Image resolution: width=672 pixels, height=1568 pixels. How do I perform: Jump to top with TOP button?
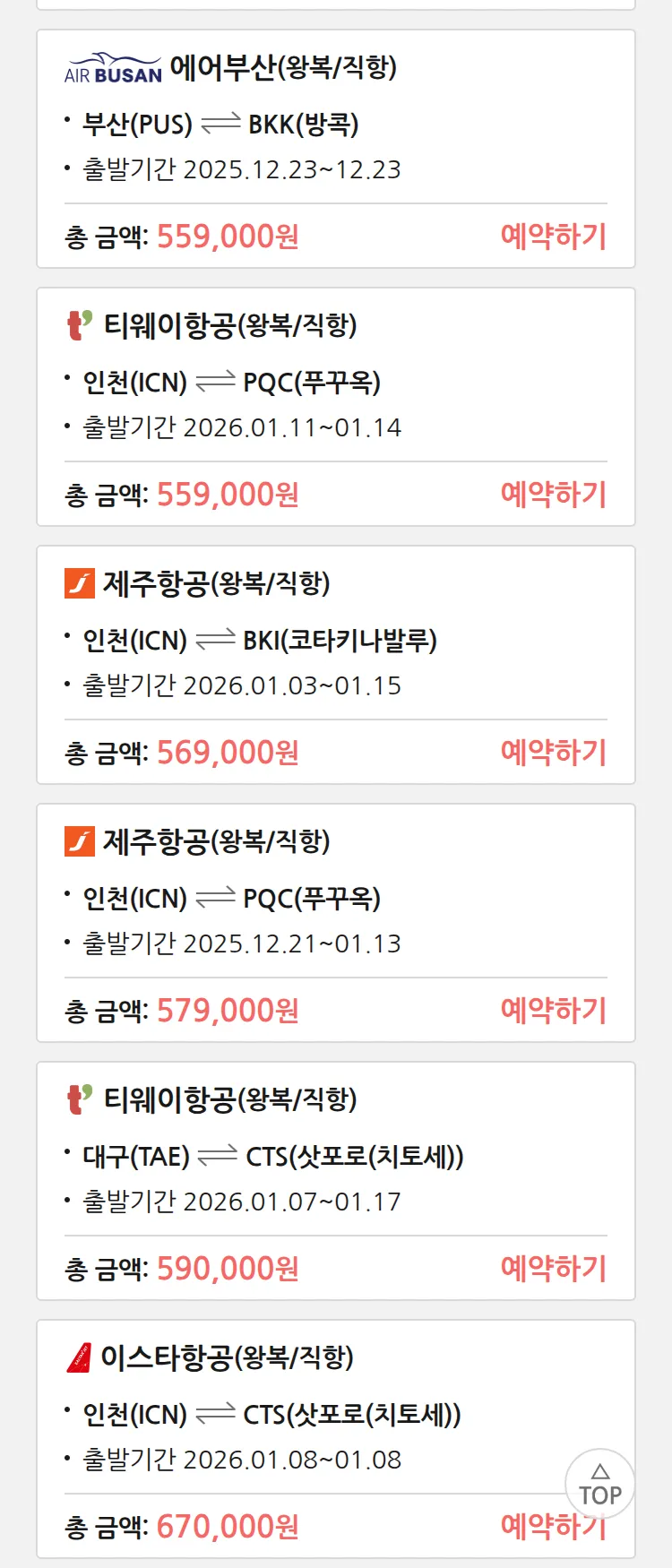(599, 1485)
